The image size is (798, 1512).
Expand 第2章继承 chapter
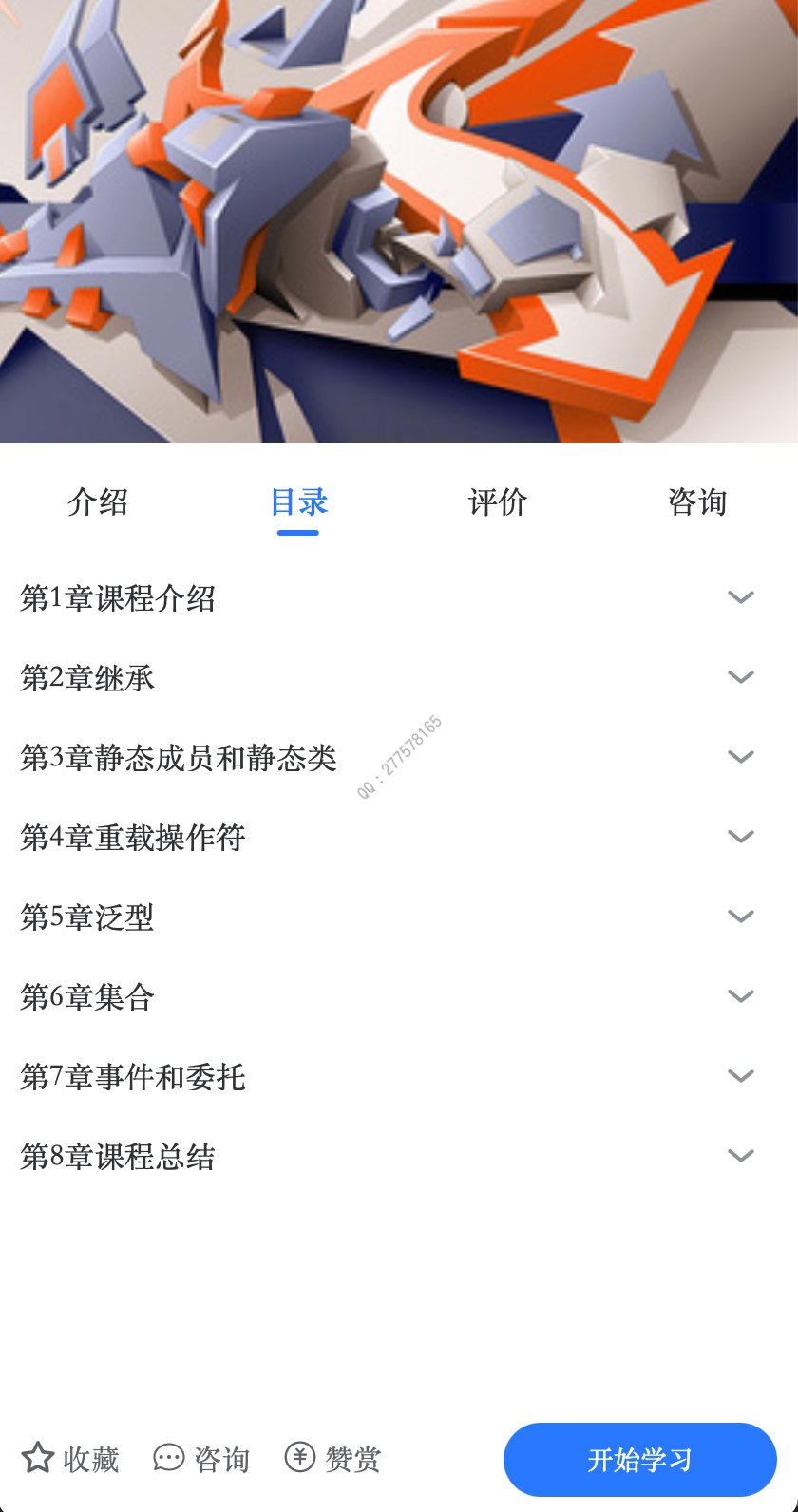[740, 677]
